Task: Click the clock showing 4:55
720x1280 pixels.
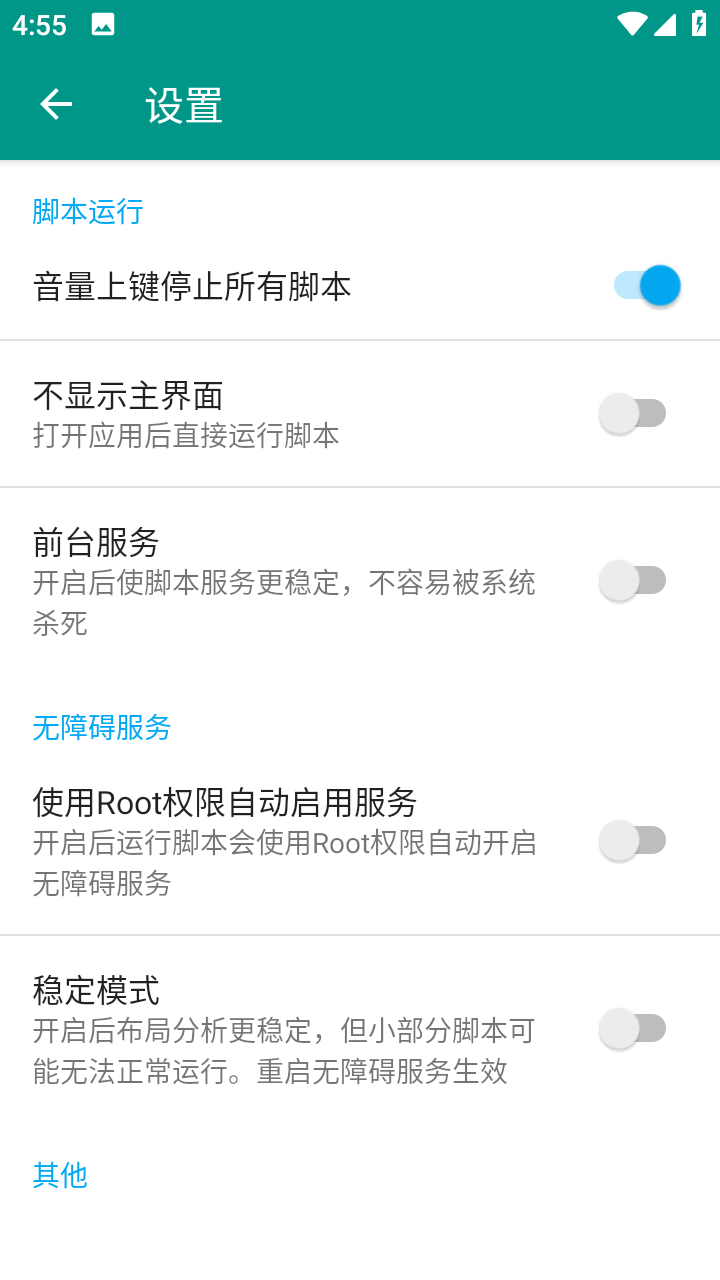Action: [41, 25]
